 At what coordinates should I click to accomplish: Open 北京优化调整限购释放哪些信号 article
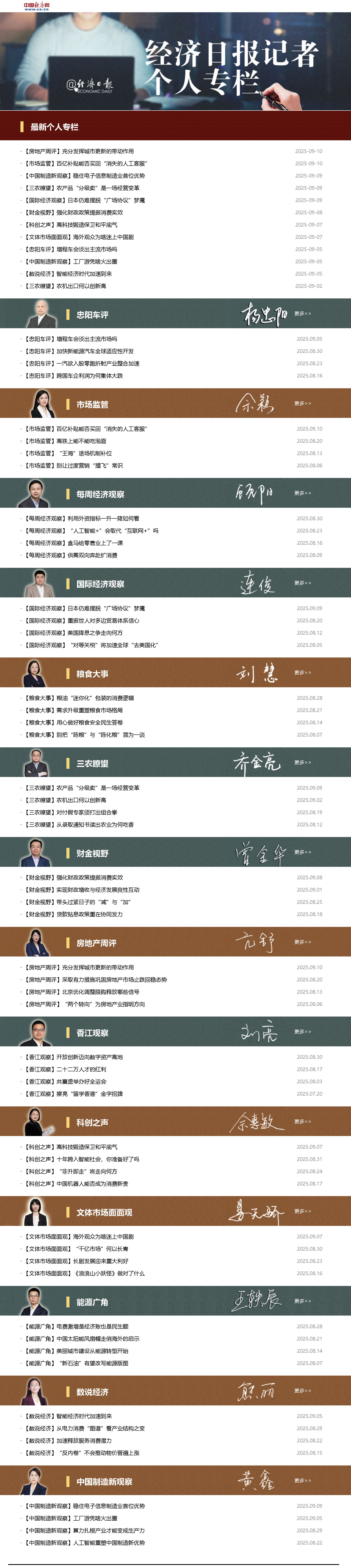click(88, 992)
